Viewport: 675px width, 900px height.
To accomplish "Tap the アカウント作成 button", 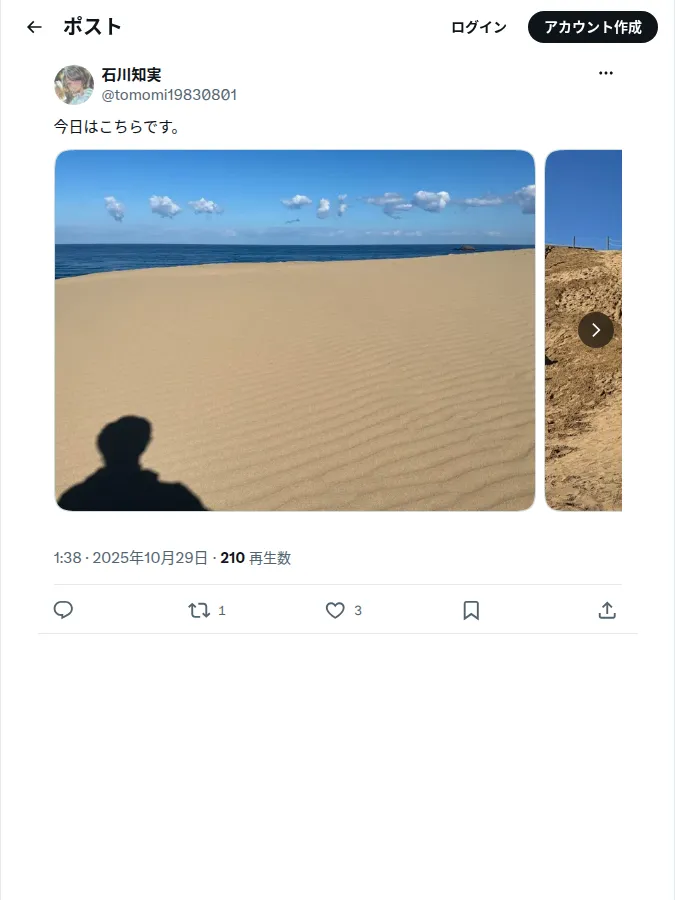I will [x=593, y=27].
